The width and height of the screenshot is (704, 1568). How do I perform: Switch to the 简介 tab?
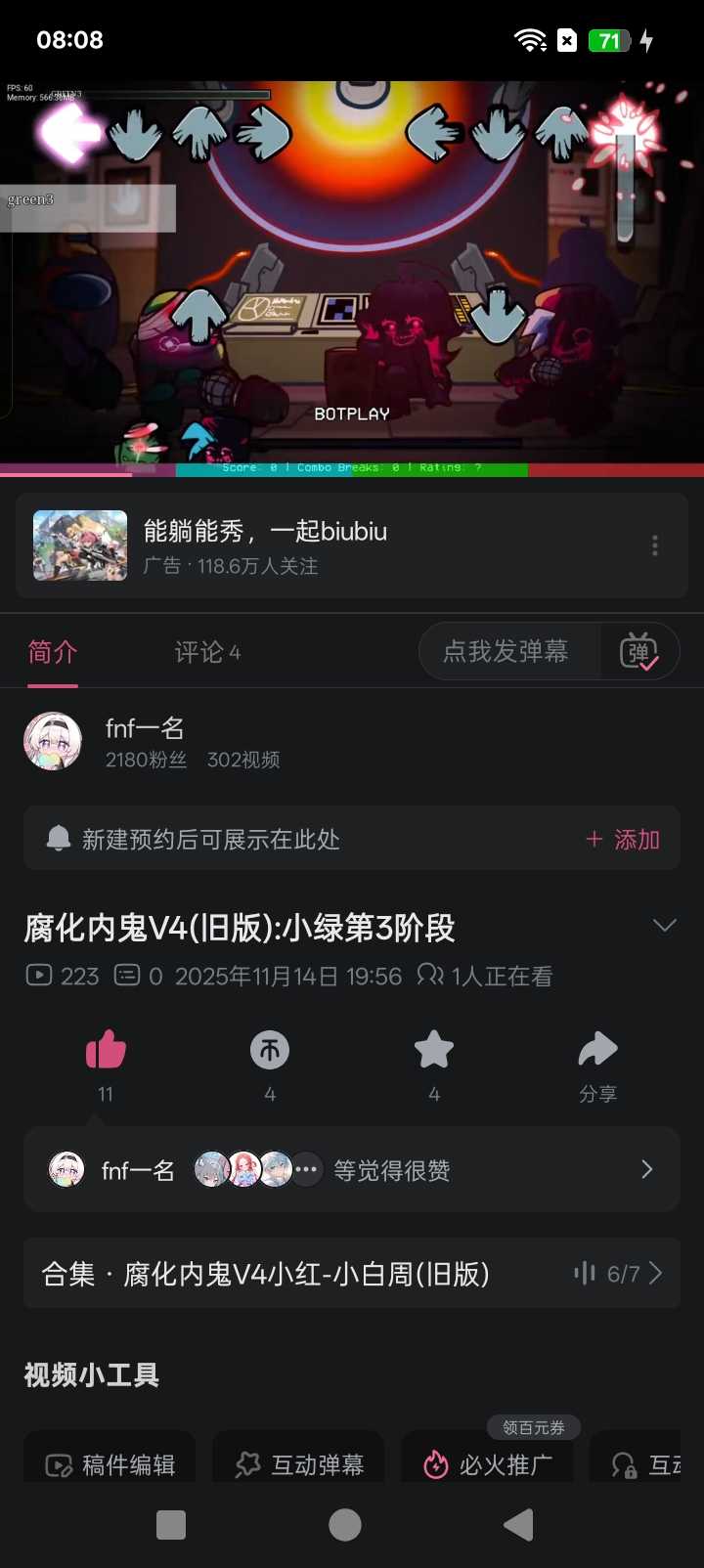[x=53, y=652]
